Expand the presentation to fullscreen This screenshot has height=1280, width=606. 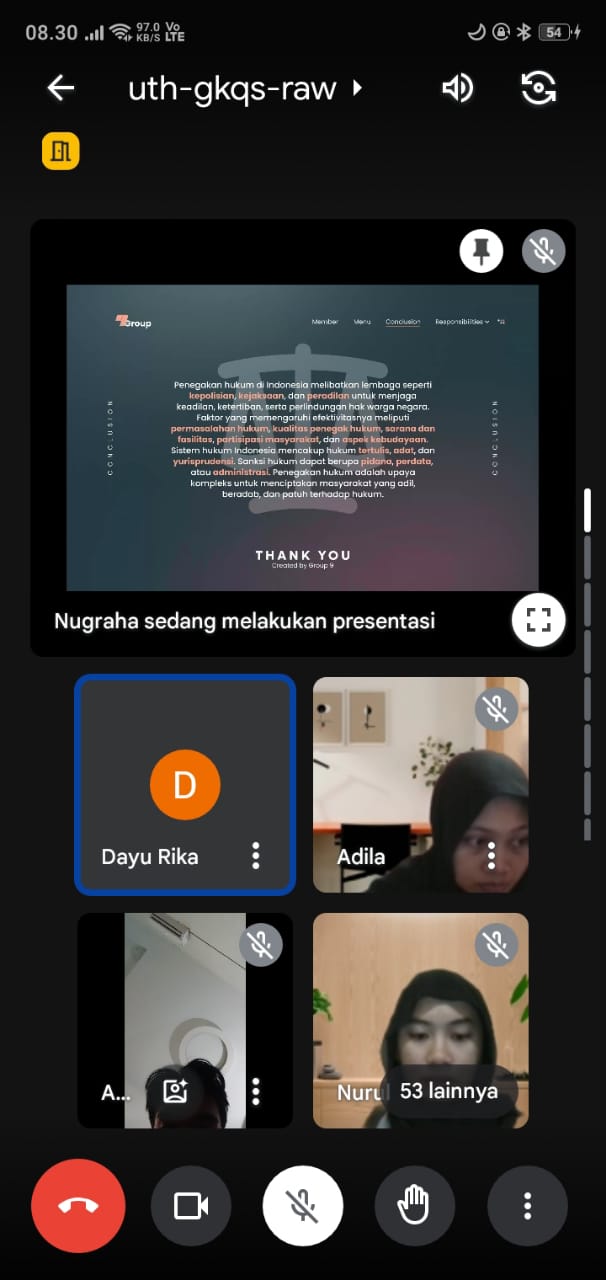pos(538,620)
